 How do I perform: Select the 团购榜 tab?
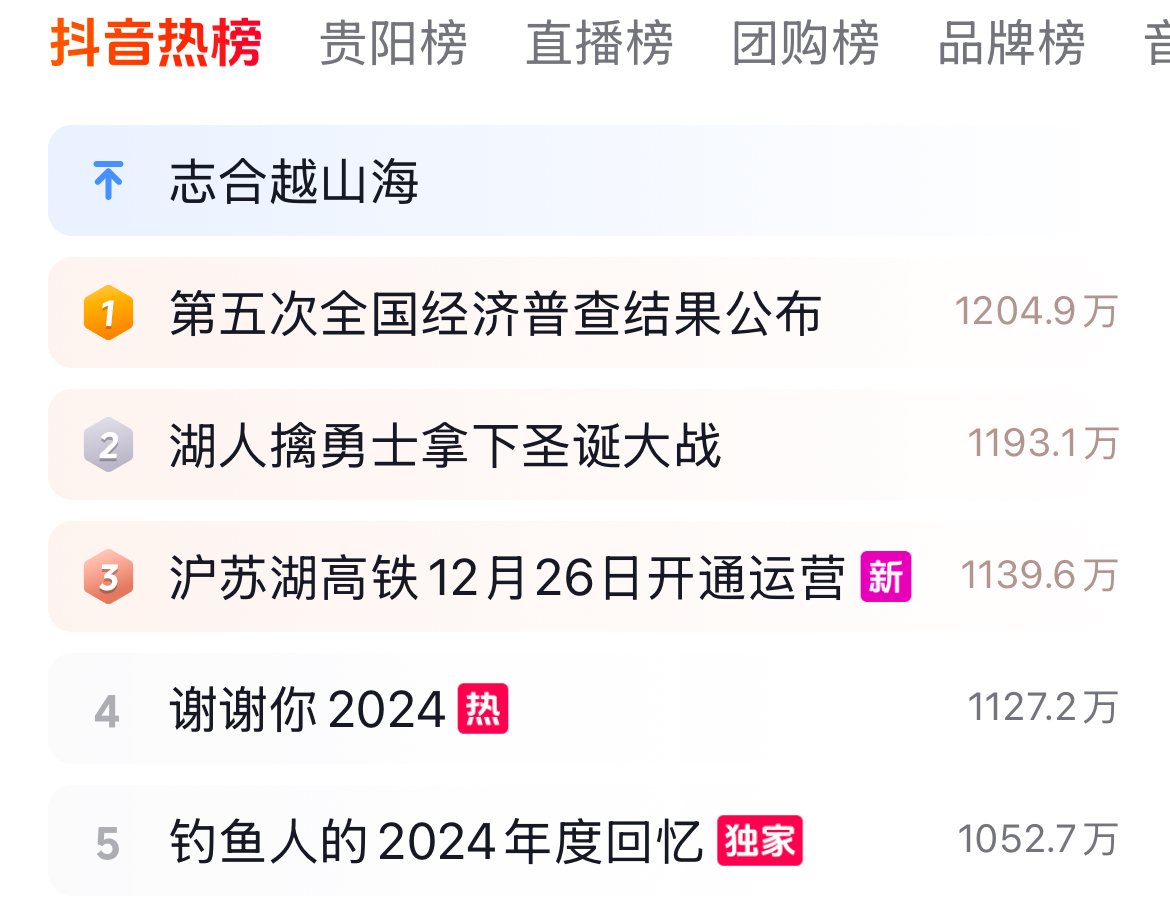coord(805,44)
